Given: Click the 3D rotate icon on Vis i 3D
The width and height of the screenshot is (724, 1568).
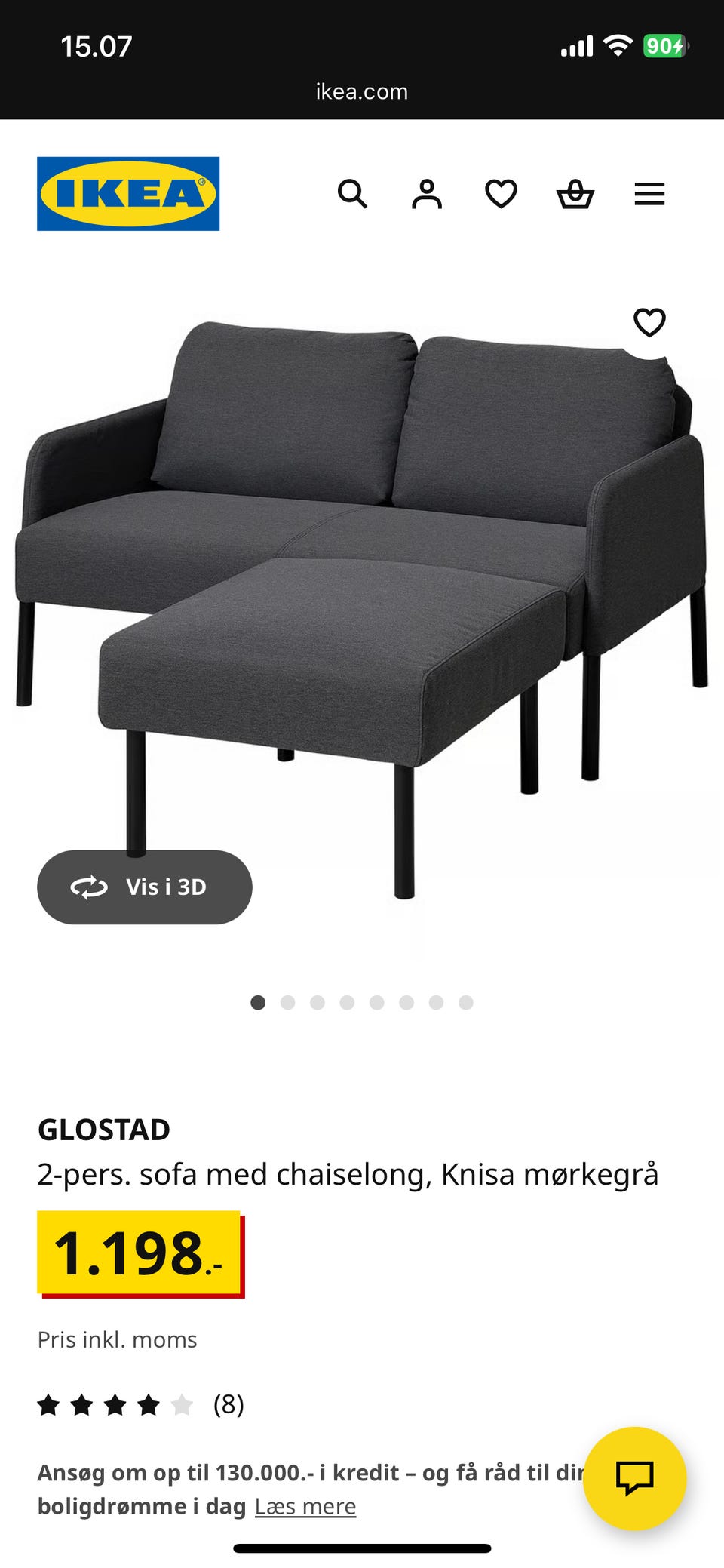Looking at the screenshot, I should point(88,887).
